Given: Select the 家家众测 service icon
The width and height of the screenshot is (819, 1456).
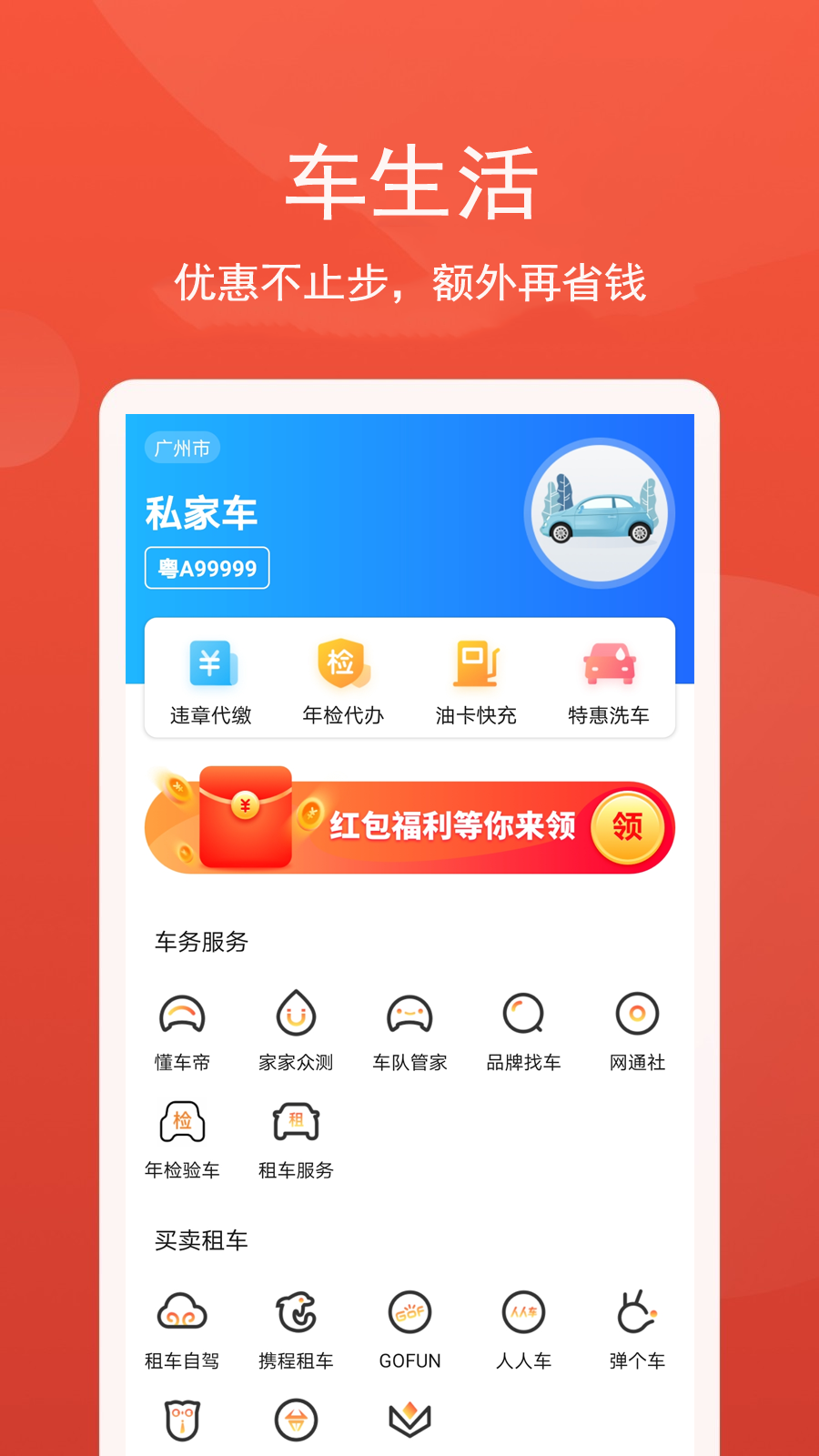Looking at the screenshot, I should [x=296, y=1028].
